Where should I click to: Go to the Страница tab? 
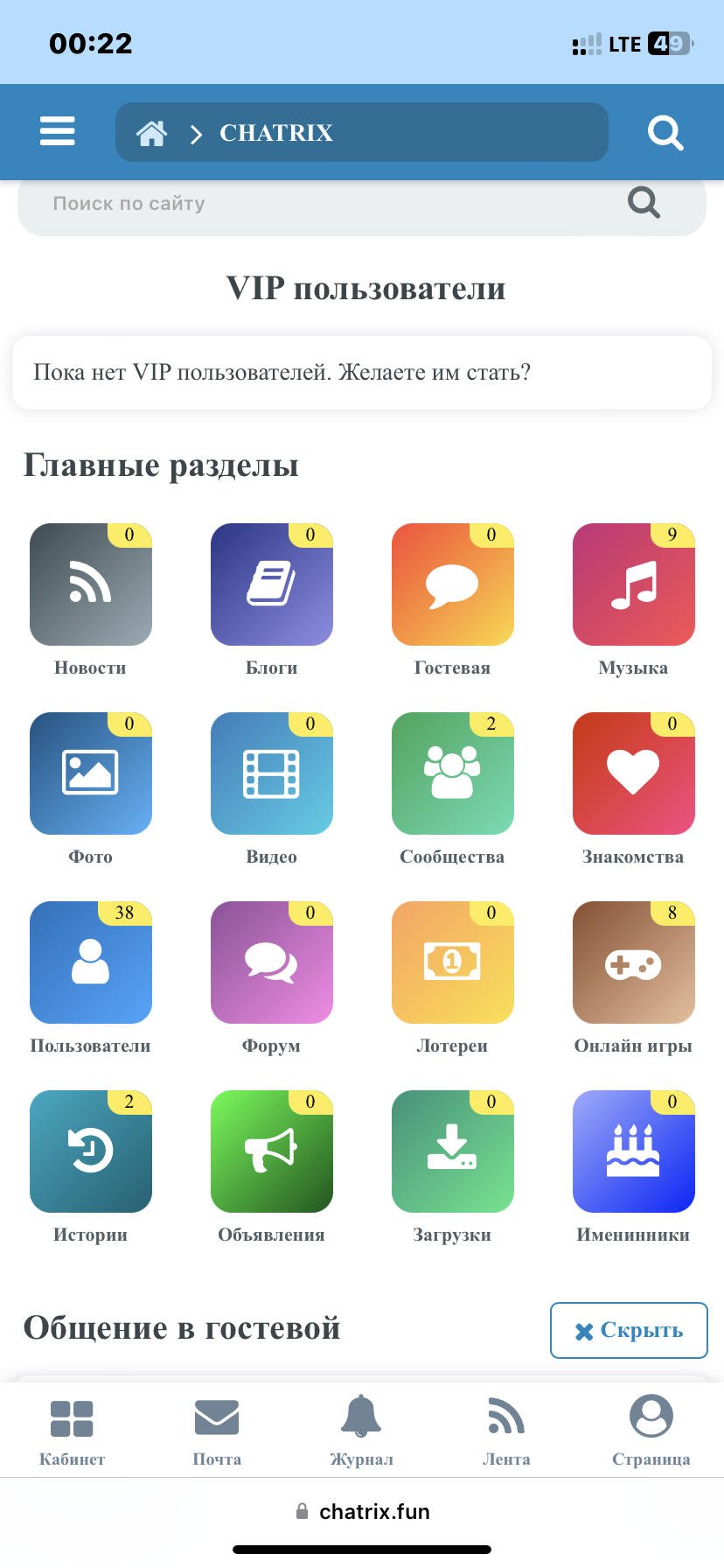click(x=651, y=1431)
